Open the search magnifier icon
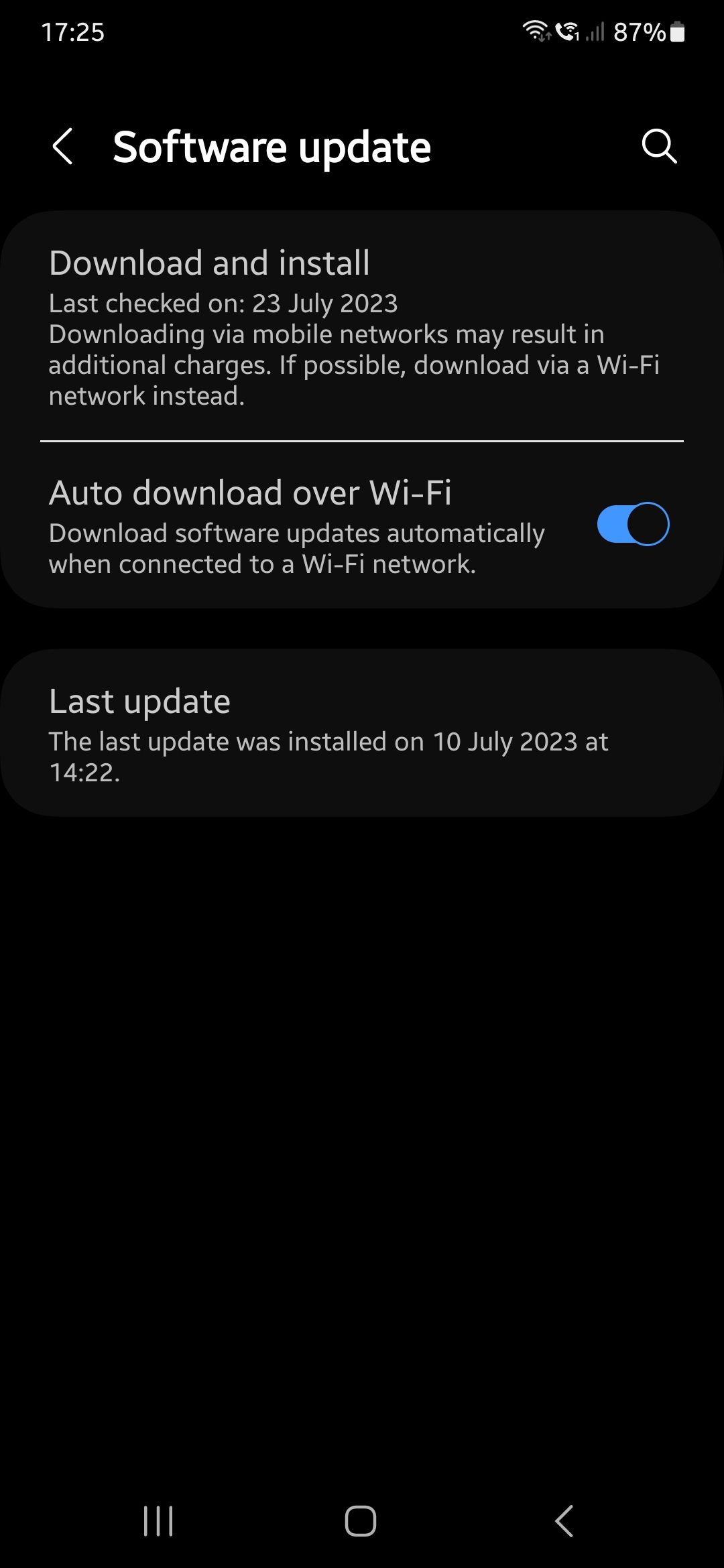 659,147
